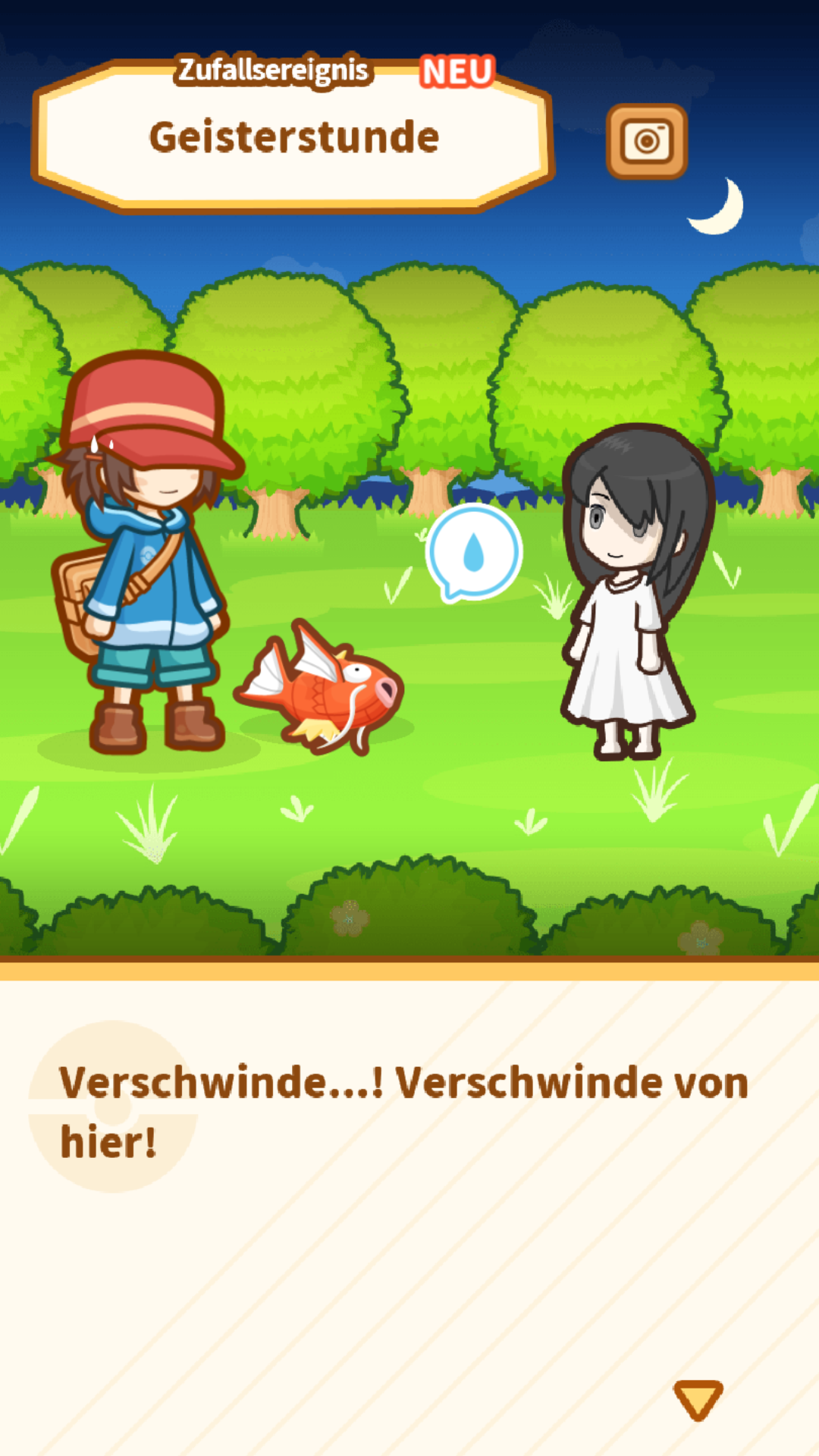Viewport: 819px width, 1456px height.
Task: Tap the Poké Ball watermark behind the dialogue
Action: 112,1103
